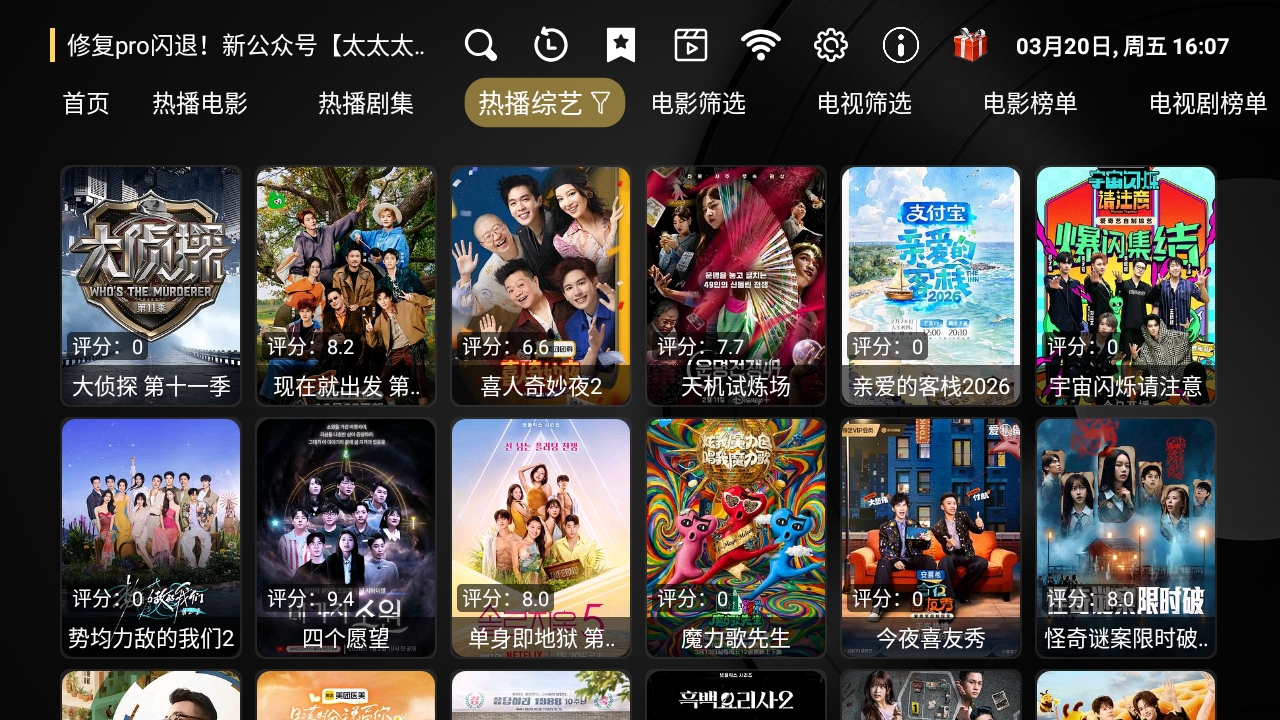Image resolution: width=1280 pixels, height=720 pixels.
Task: Open the 势均力敌的我们2 card
Action: 151,538
